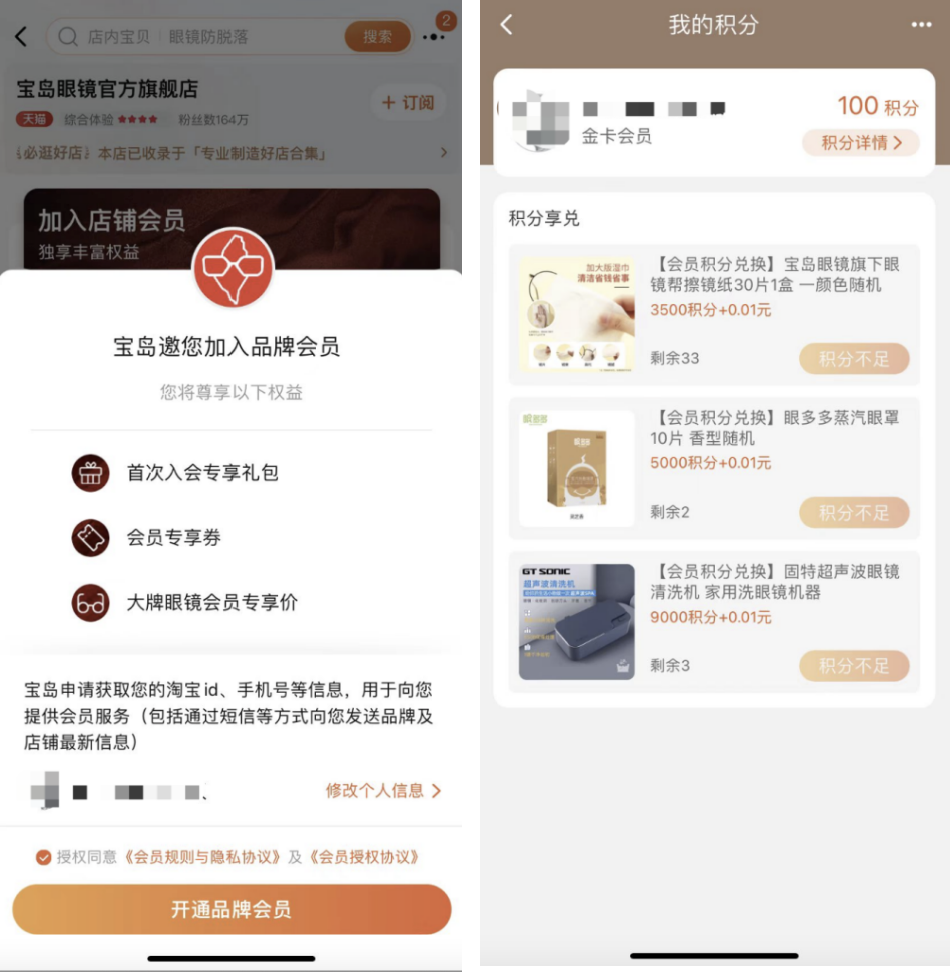Open the 擦镜纸30片 redemption item
The height and width of the screenshot is (974, 952).
pos(775,275)
